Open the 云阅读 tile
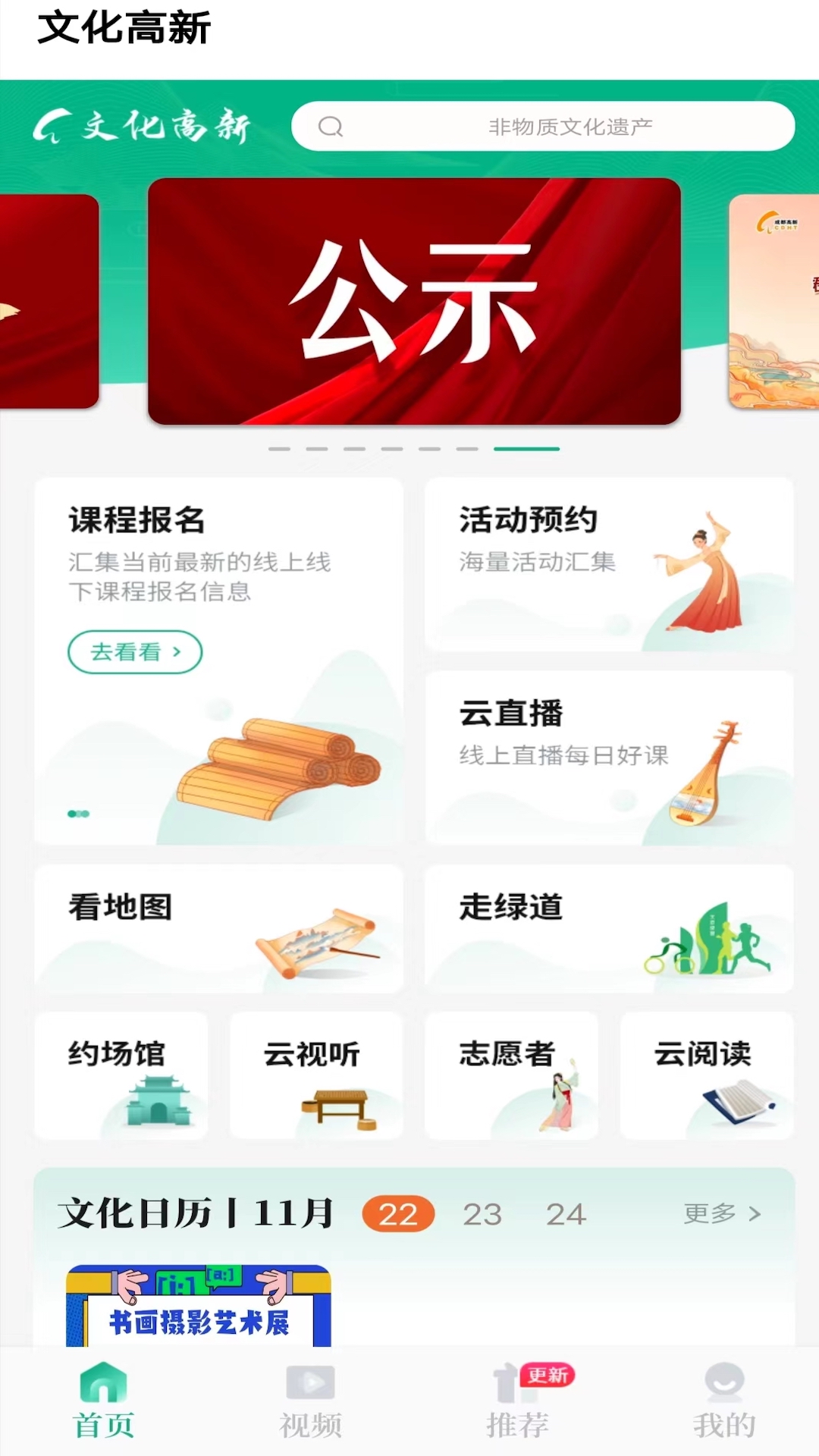Image resolution: width=819 pixels, height=1456 pixels. pyautogui.click(x=707, y=1075)
